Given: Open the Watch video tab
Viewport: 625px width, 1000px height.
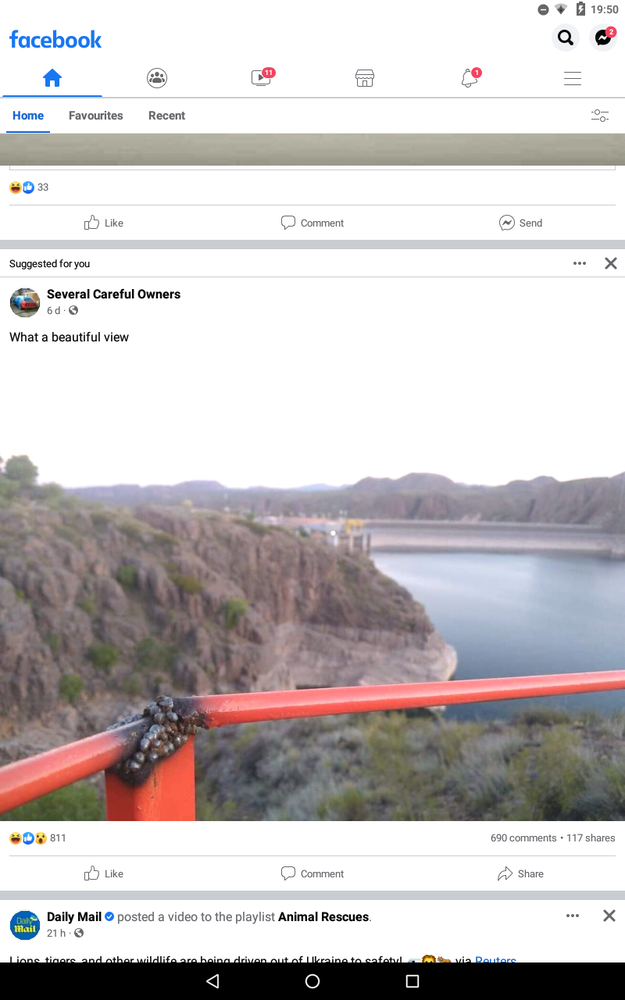Looking at the screenshot, I should [262, 78].
